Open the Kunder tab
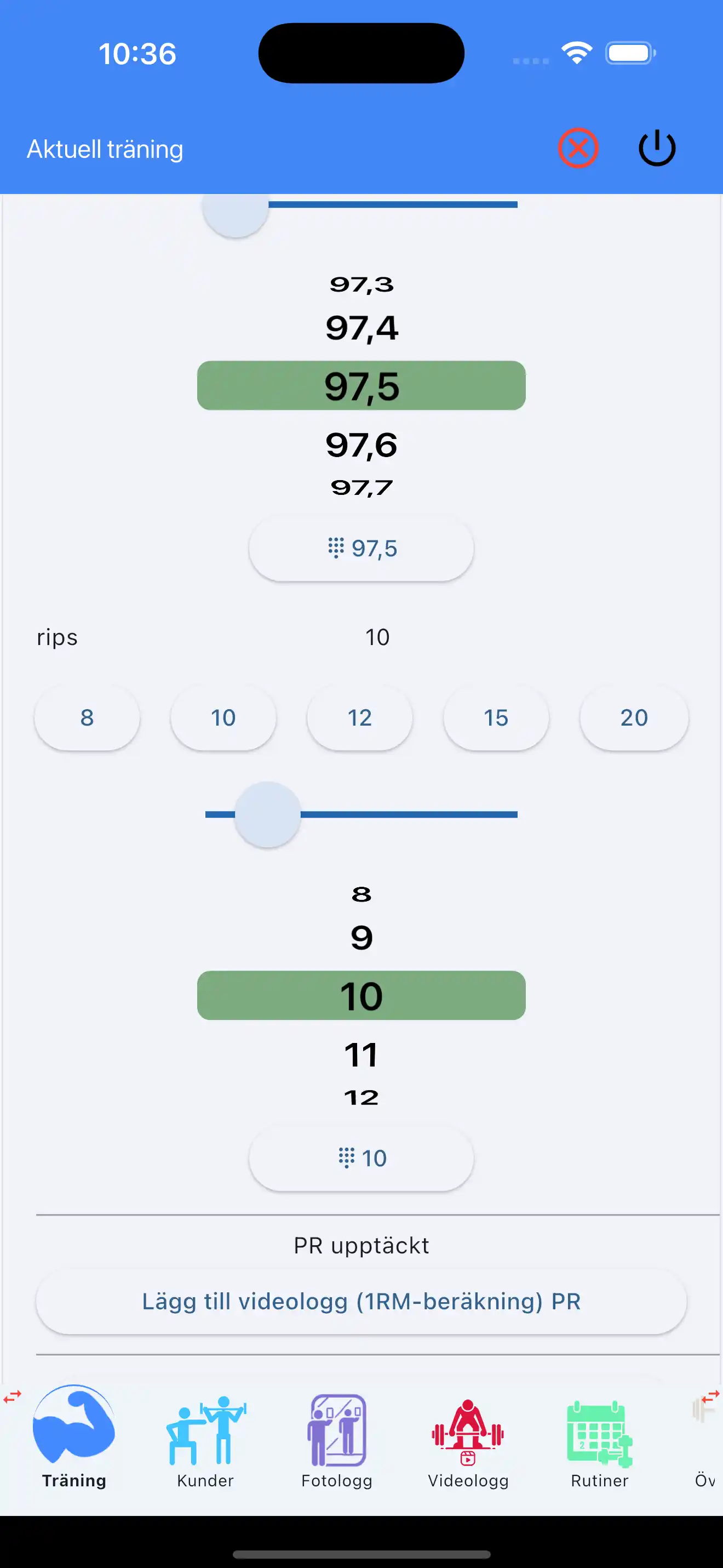The width and height of the screenshot is (723, 1568). coord(205,1436)
